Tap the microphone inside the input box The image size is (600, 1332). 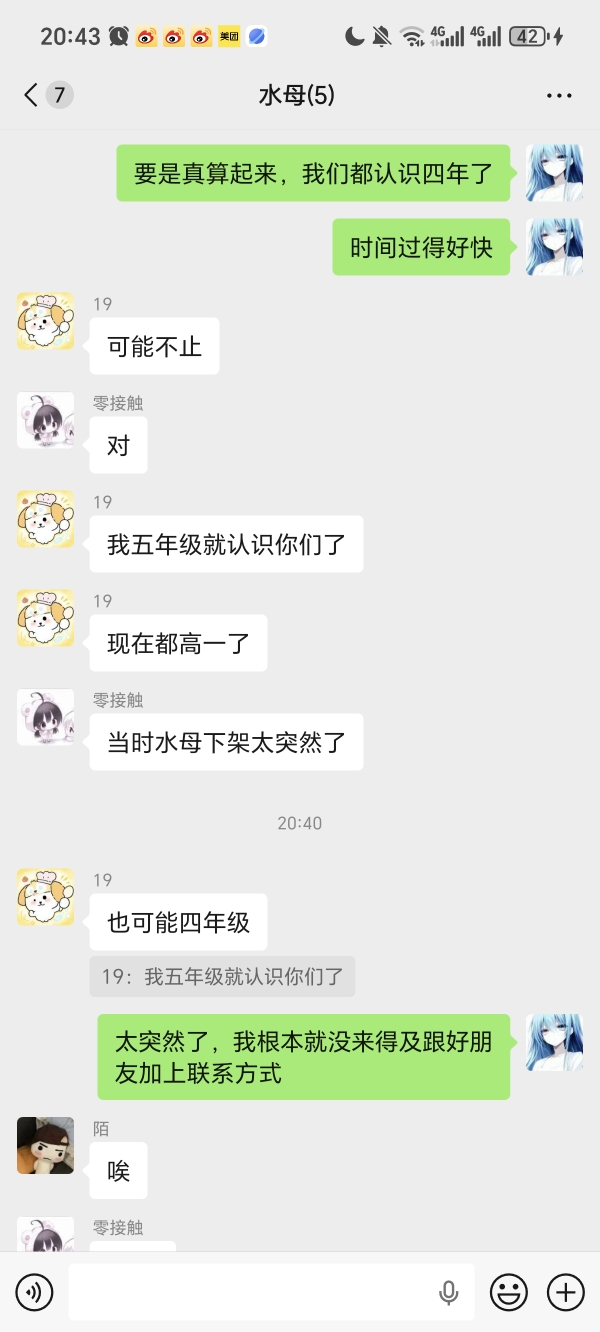pyautogui.click(x=449, y=1292)
